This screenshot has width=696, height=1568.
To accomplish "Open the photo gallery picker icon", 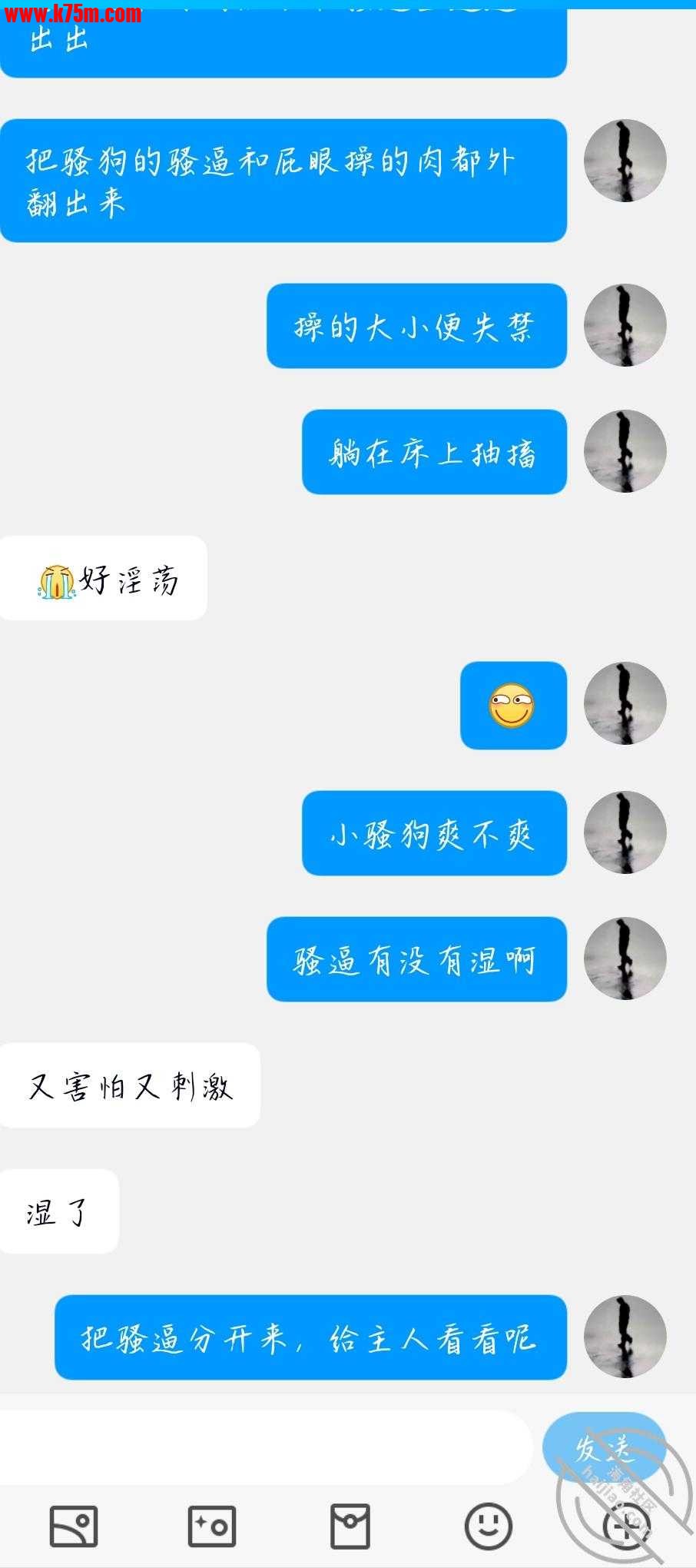I will pos(74,1526).
